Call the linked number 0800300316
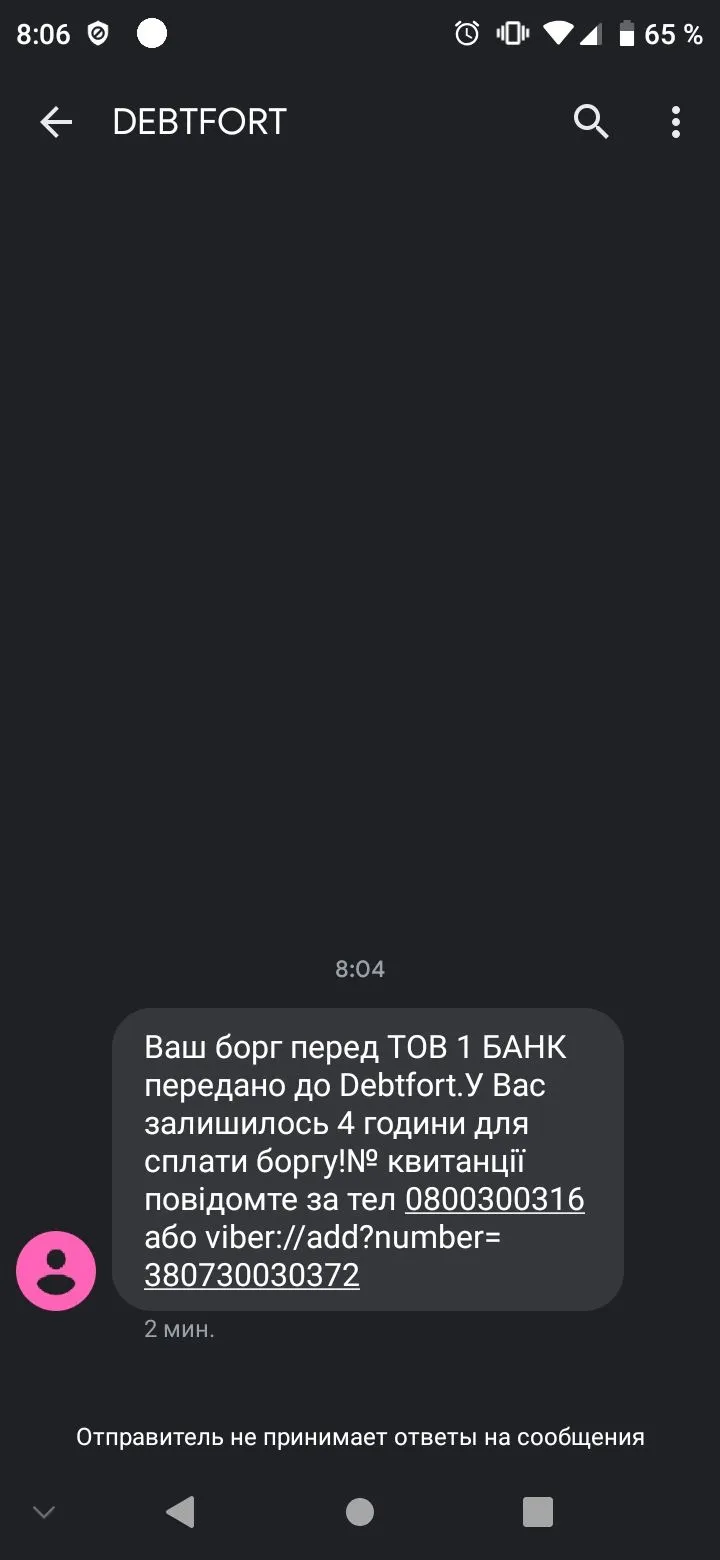The image size is (720, 1560). pyautogui.click(x=494, y=1199)
